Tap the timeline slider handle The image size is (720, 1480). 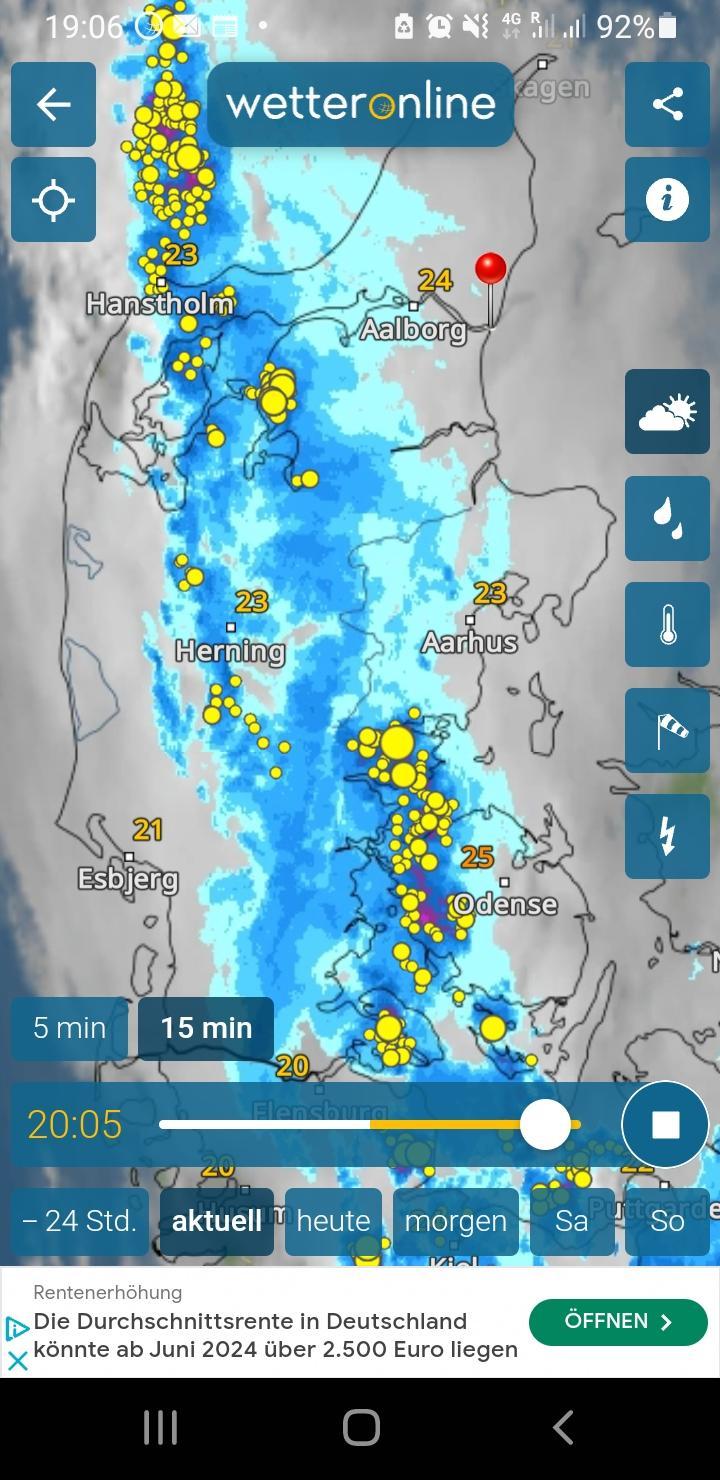(x=545, y=1124)
